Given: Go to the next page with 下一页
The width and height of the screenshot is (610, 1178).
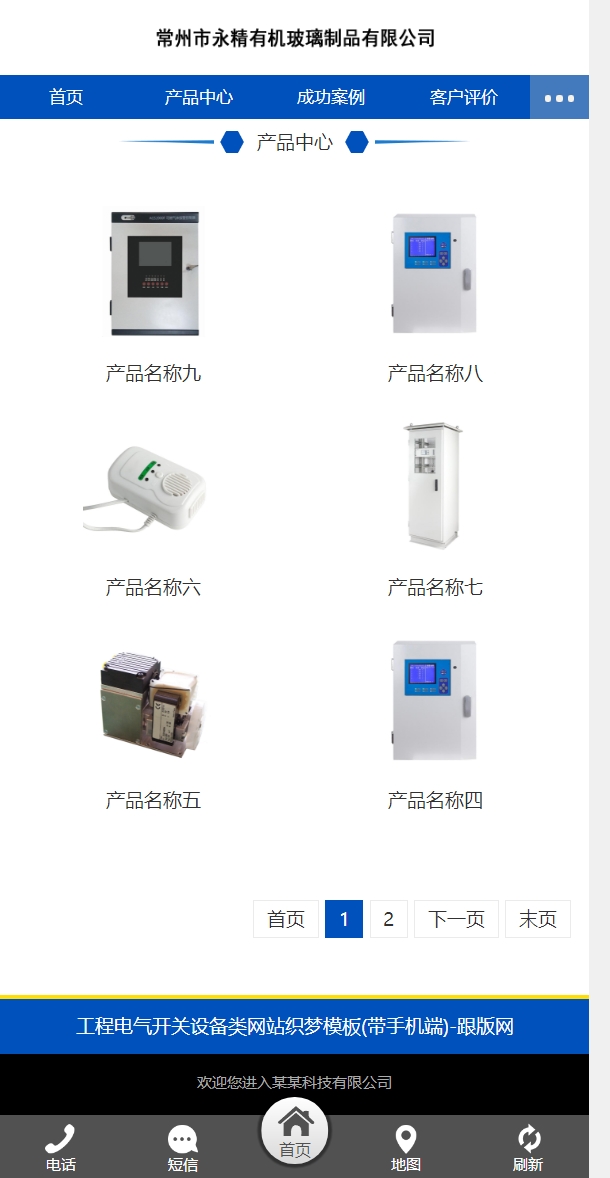Looking at the screenshot, I should click(456, 919).
